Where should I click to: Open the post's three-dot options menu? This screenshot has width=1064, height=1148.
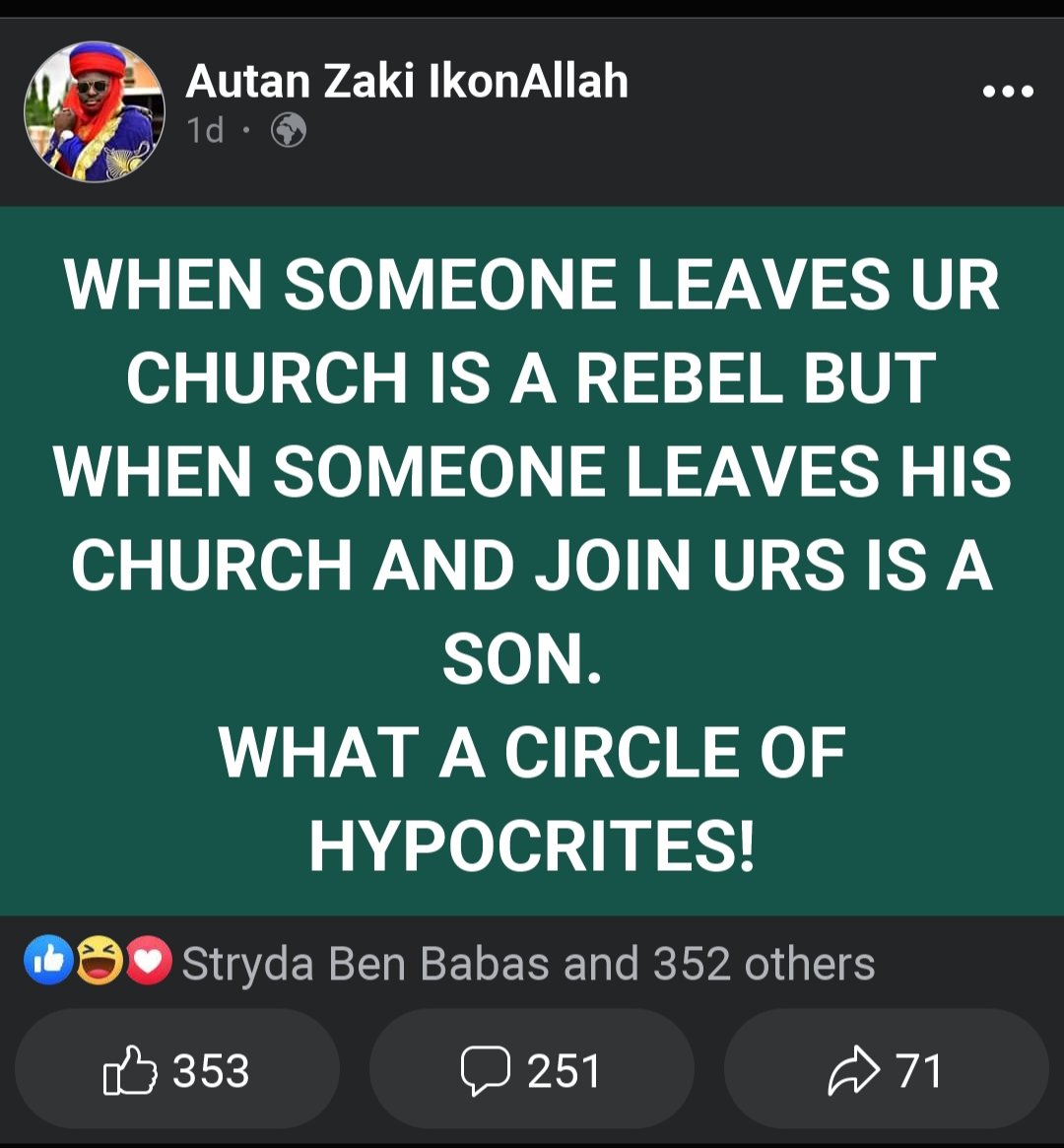click(x=1008, y=92)
